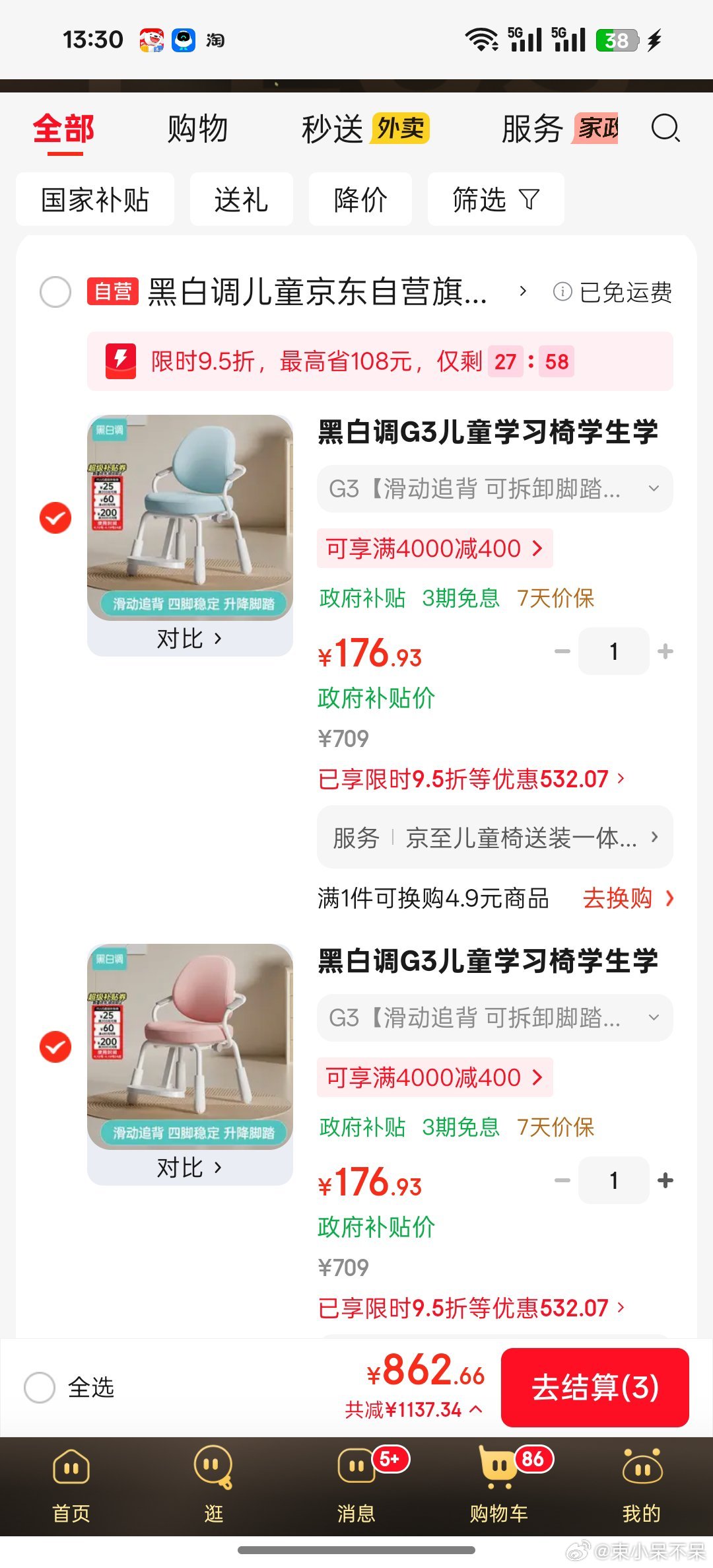Image resolution: width=713 pixels, height=1568 pixels.
Task: Uncheck the blue G3 chair item
Action: pyautogui.click(x=55, y=518)
